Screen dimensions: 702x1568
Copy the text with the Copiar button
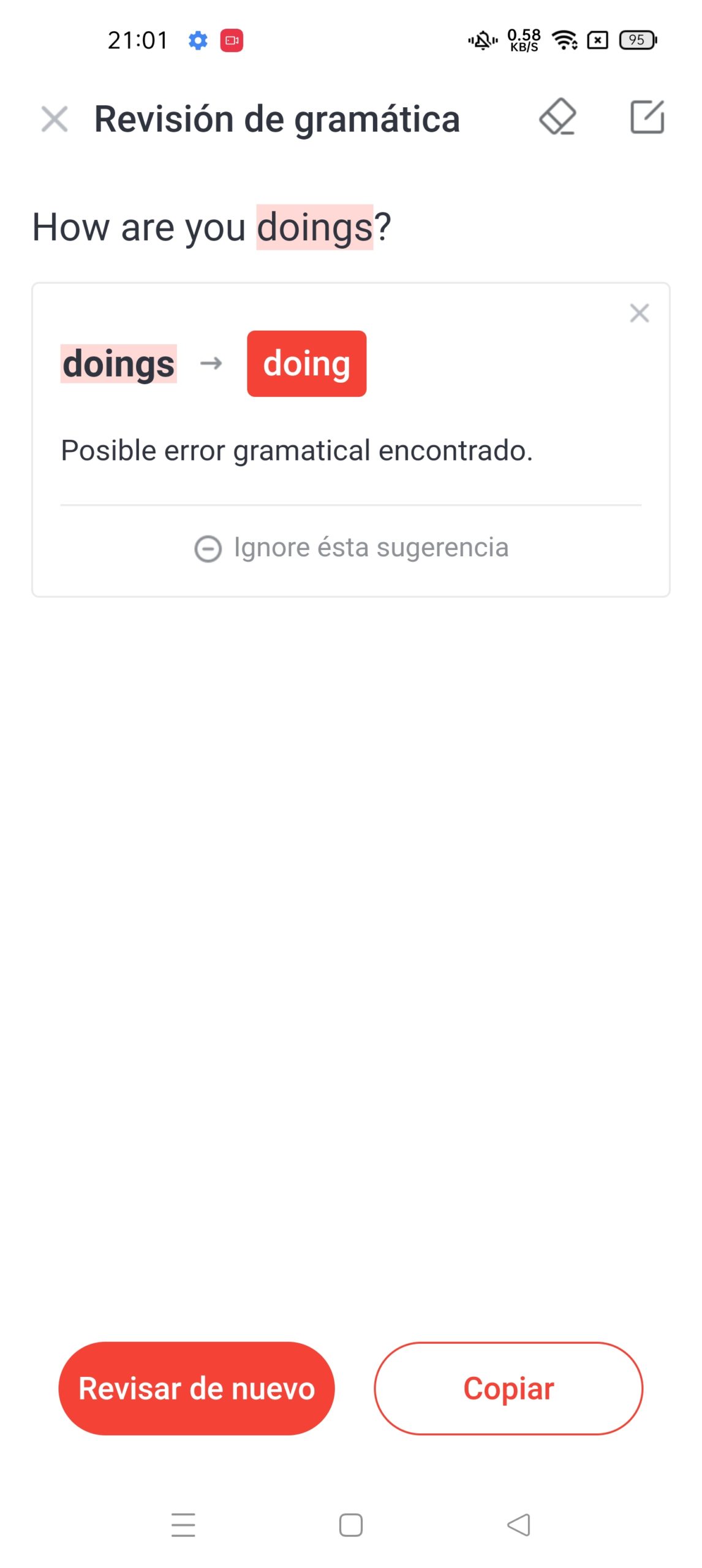tap(508, 1388)
